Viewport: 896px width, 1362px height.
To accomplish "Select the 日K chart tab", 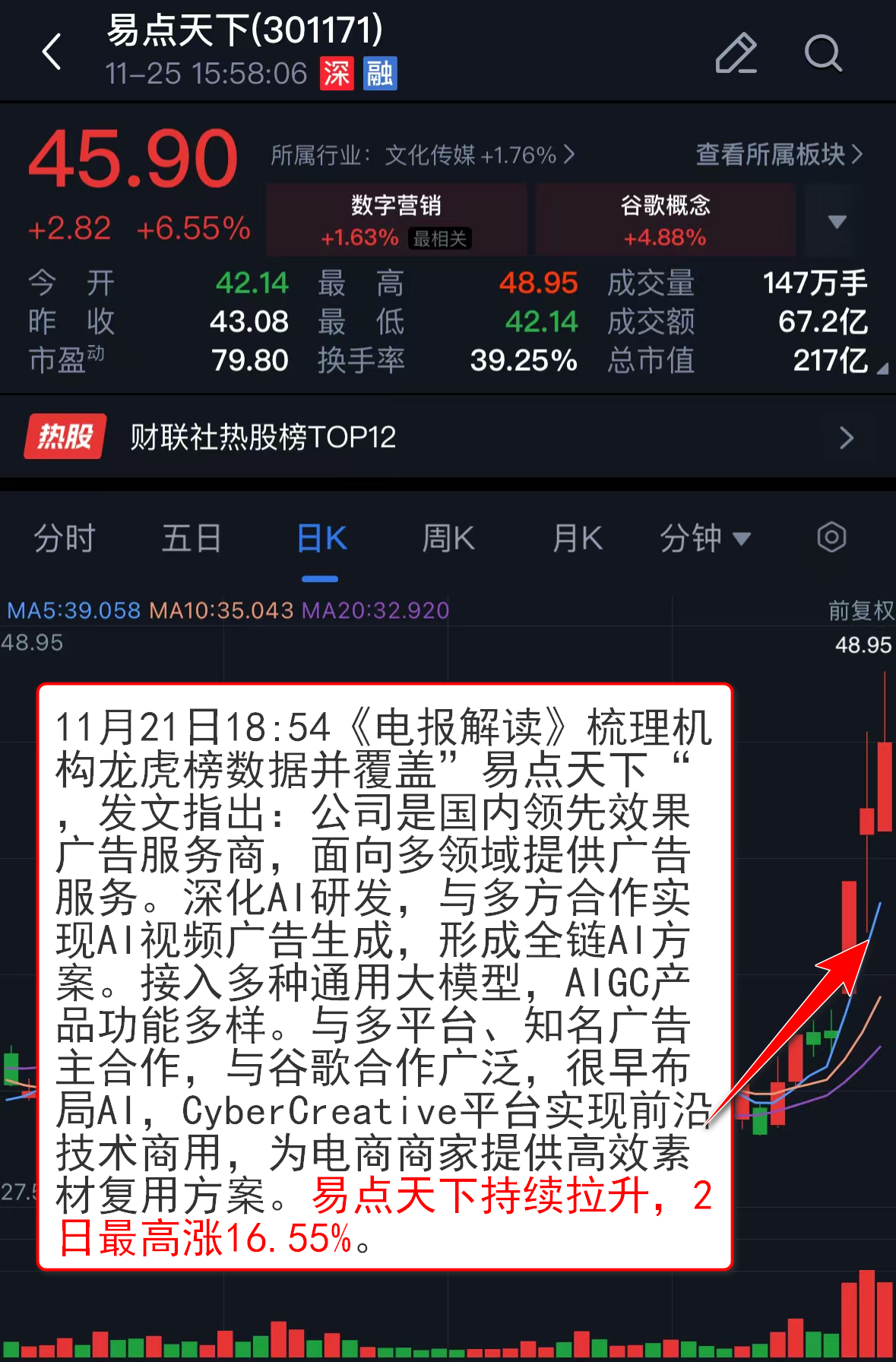I will coord(321,538).
